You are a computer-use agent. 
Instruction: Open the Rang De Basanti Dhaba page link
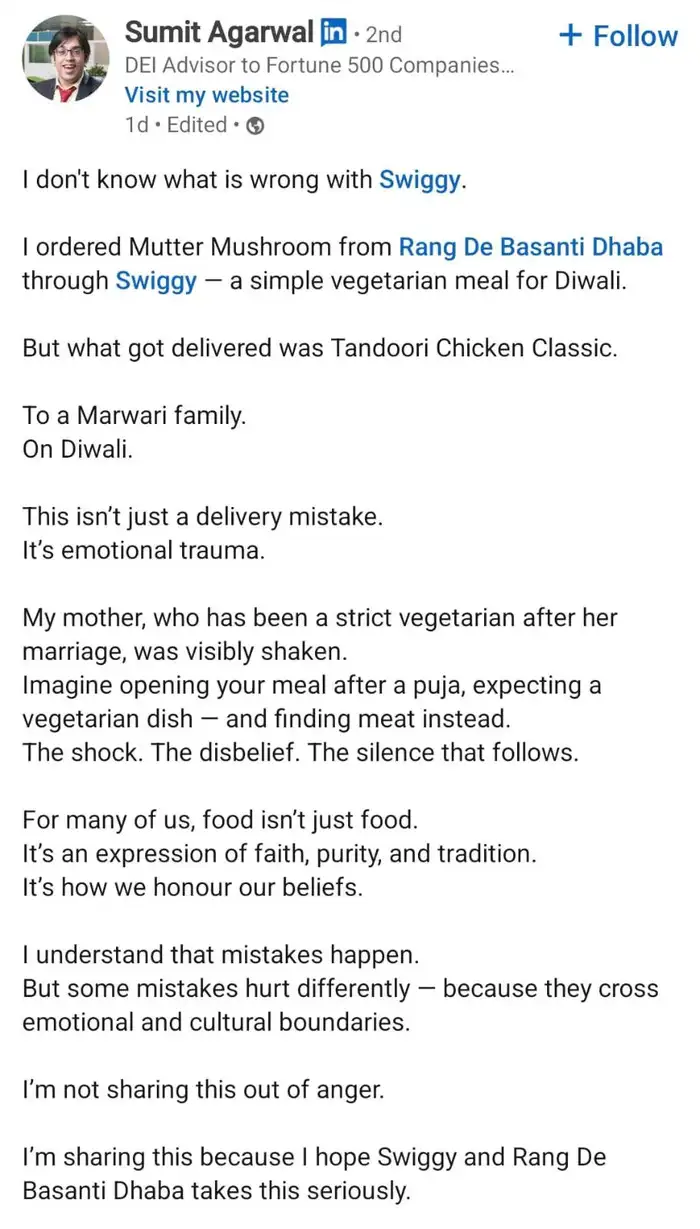tap(530, 246)
